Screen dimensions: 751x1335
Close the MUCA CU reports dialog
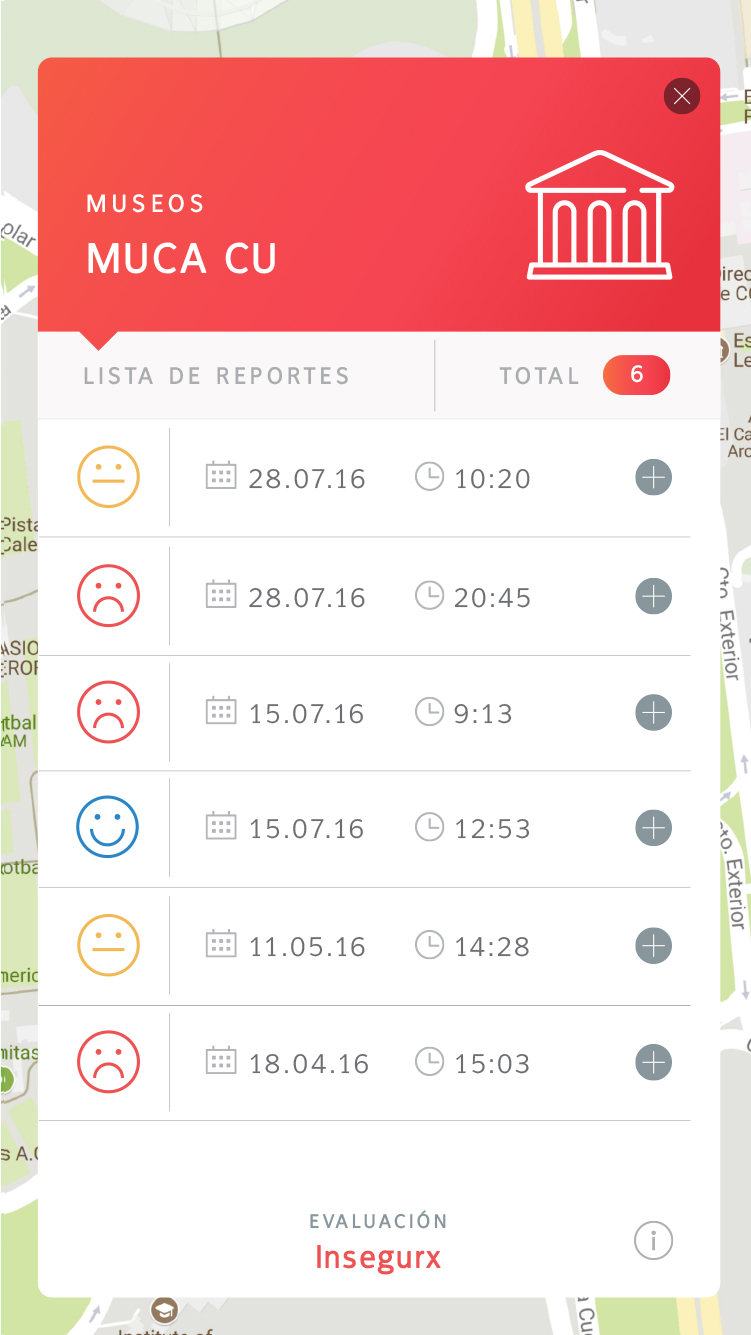point(682,96)
